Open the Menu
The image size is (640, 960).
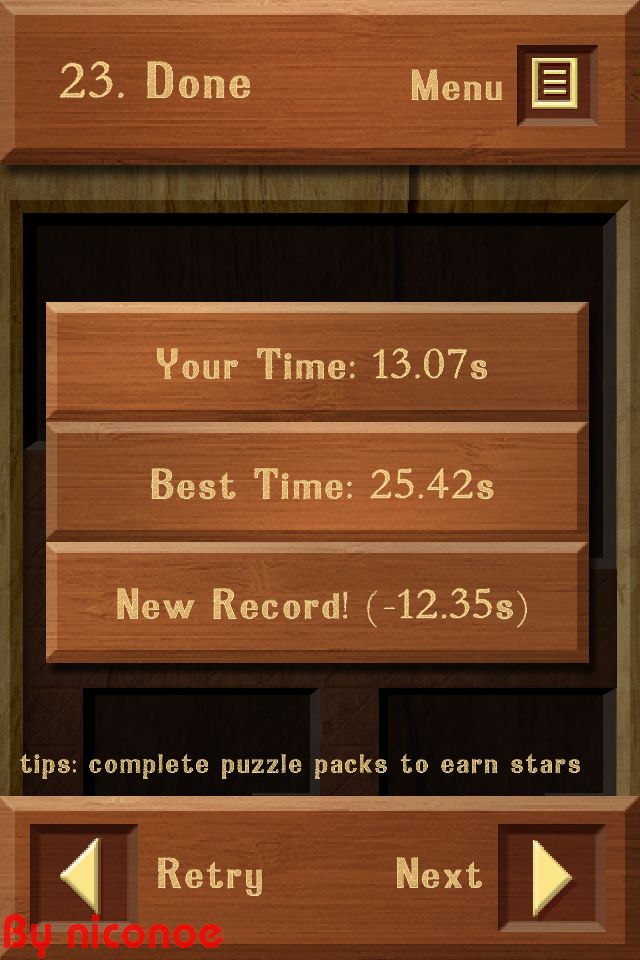(x=556, y=85)
